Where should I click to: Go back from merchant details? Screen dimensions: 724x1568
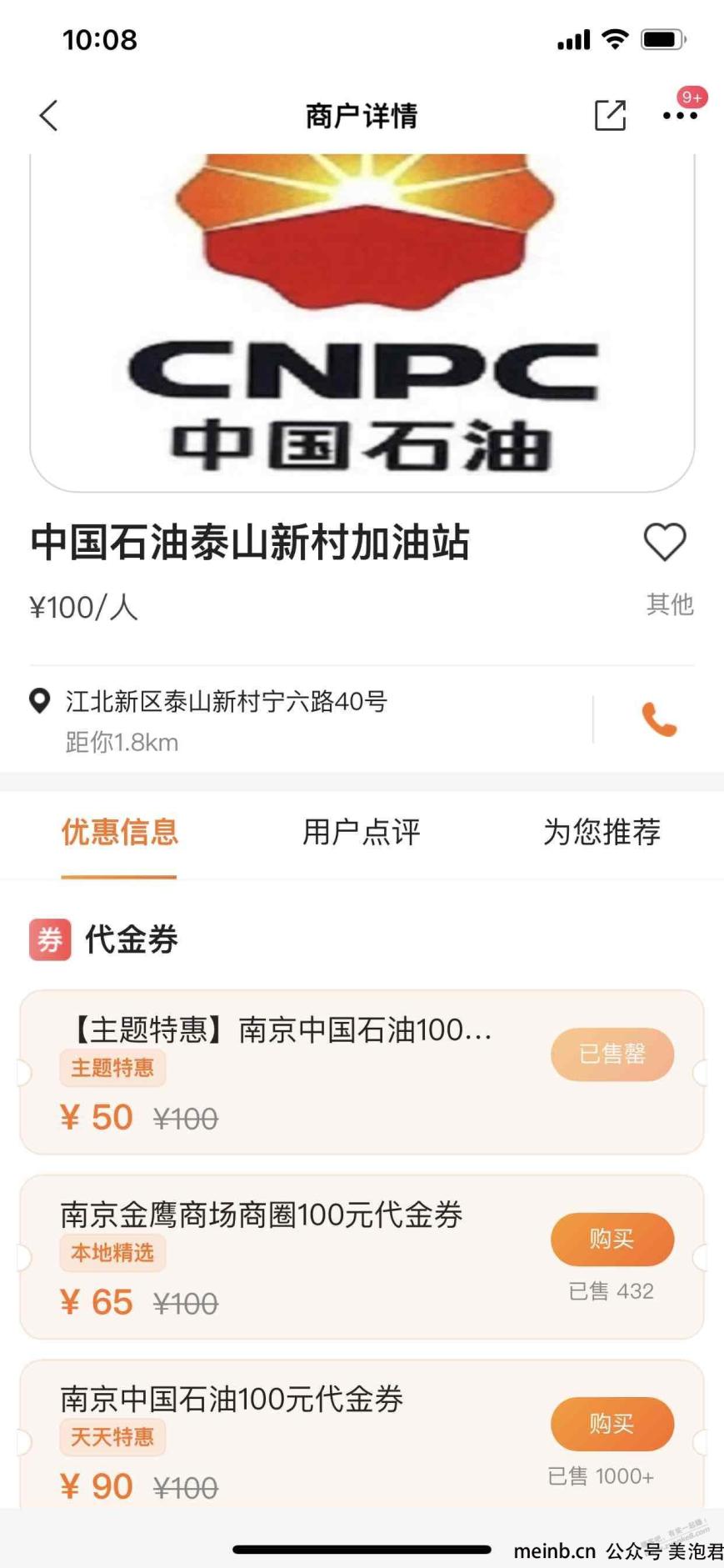coord(49,116)
